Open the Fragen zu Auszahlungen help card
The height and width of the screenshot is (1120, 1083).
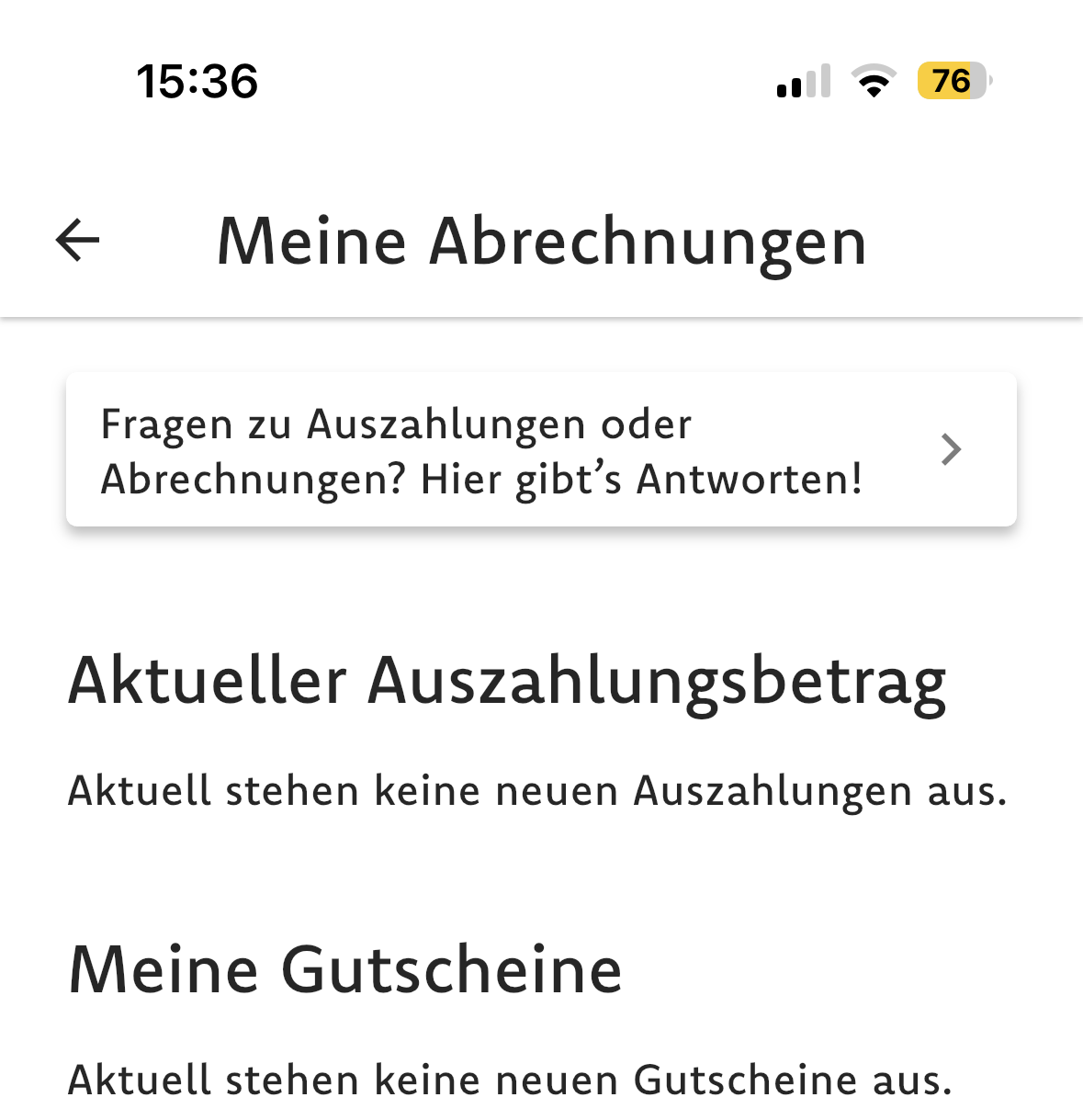click(541, 450)
